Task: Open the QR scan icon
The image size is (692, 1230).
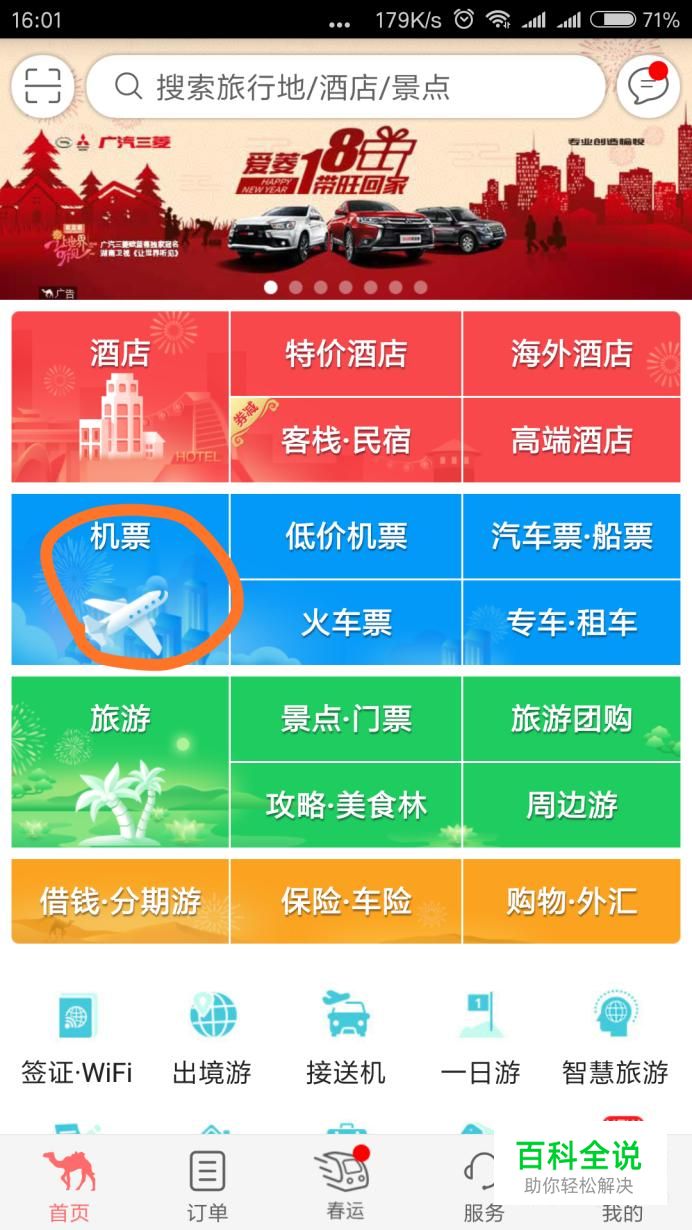Action: click(43, 87)
